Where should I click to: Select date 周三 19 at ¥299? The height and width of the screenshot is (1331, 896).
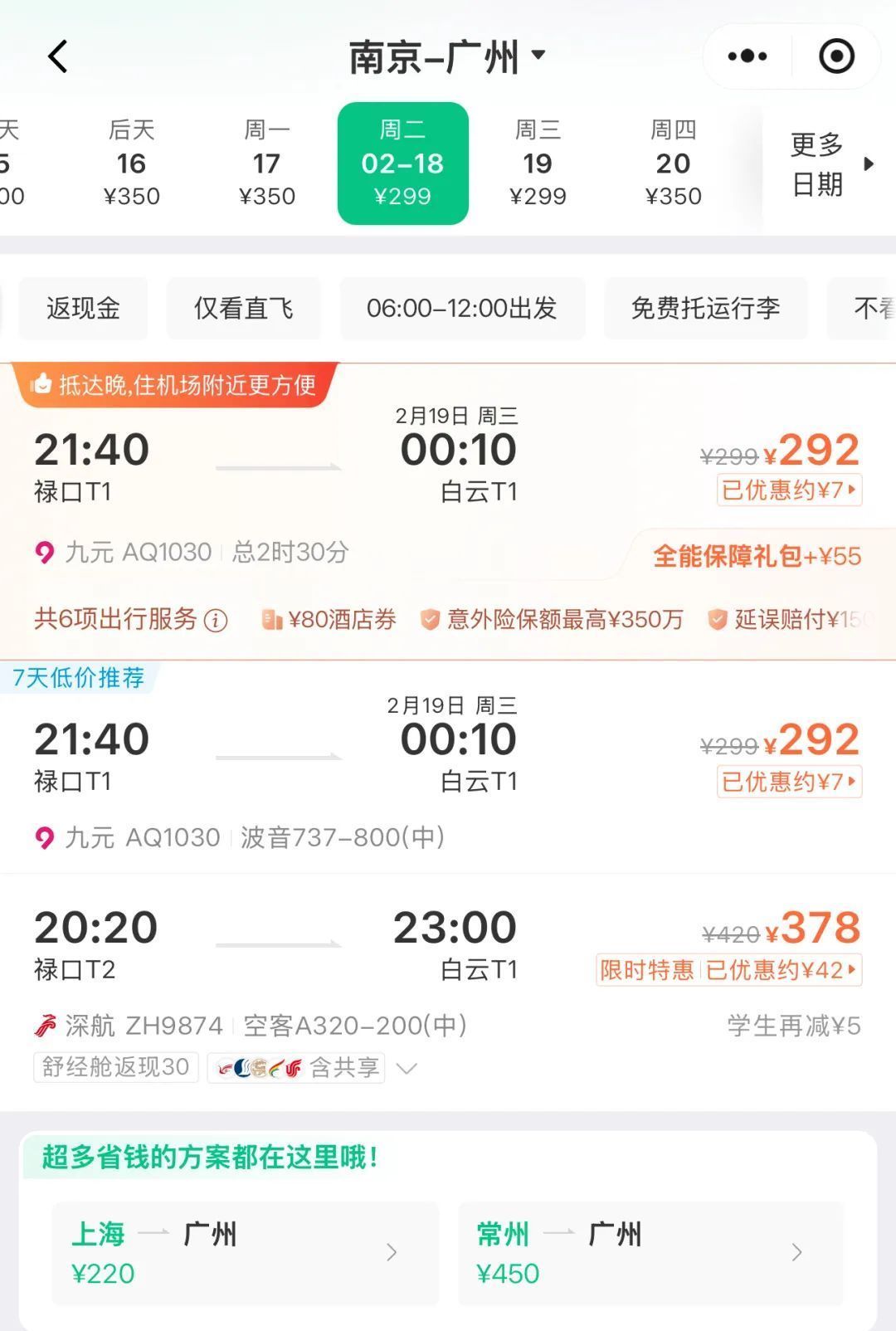pyautogui.click(x=538, y=163)
